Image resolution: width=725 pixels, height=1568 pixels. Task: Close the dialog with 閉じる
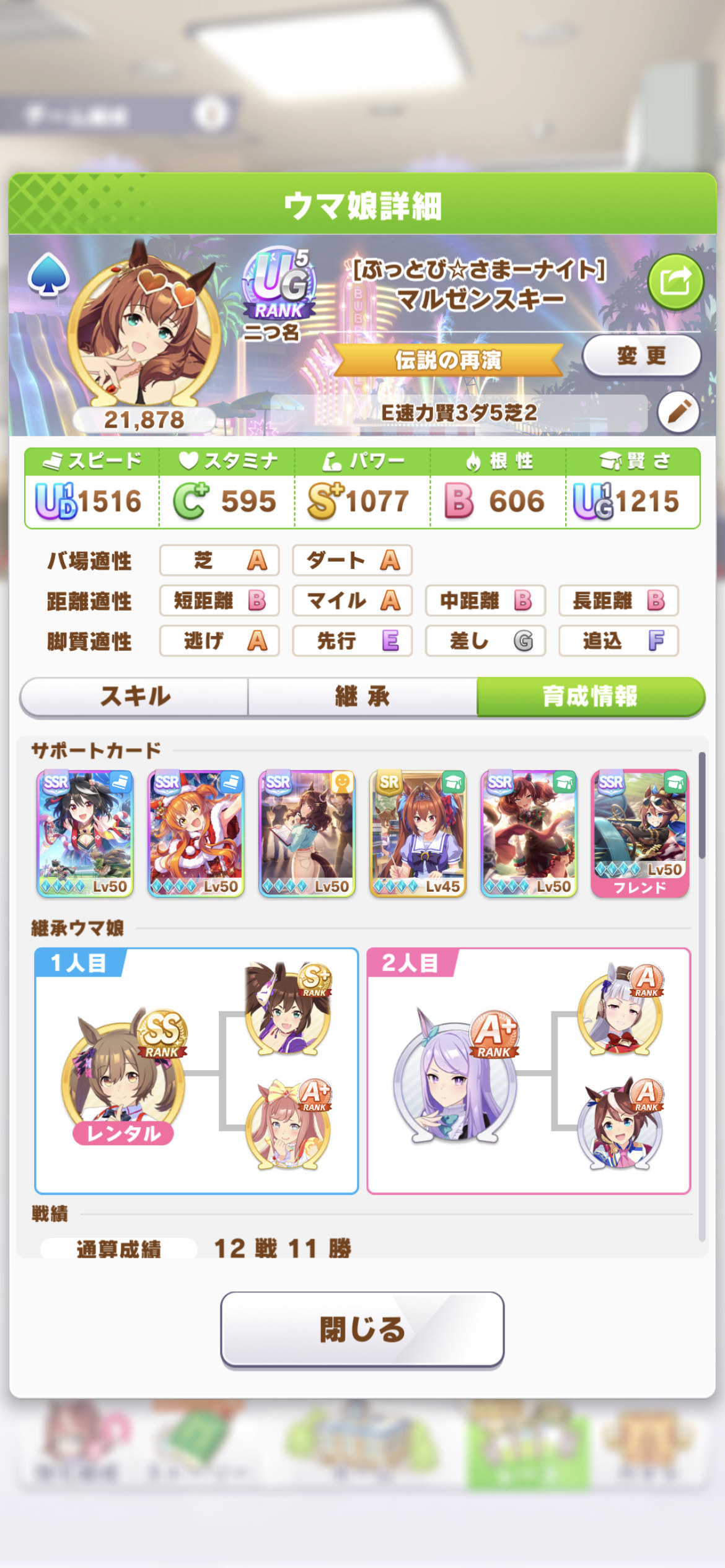click(x=362, y=1329)
